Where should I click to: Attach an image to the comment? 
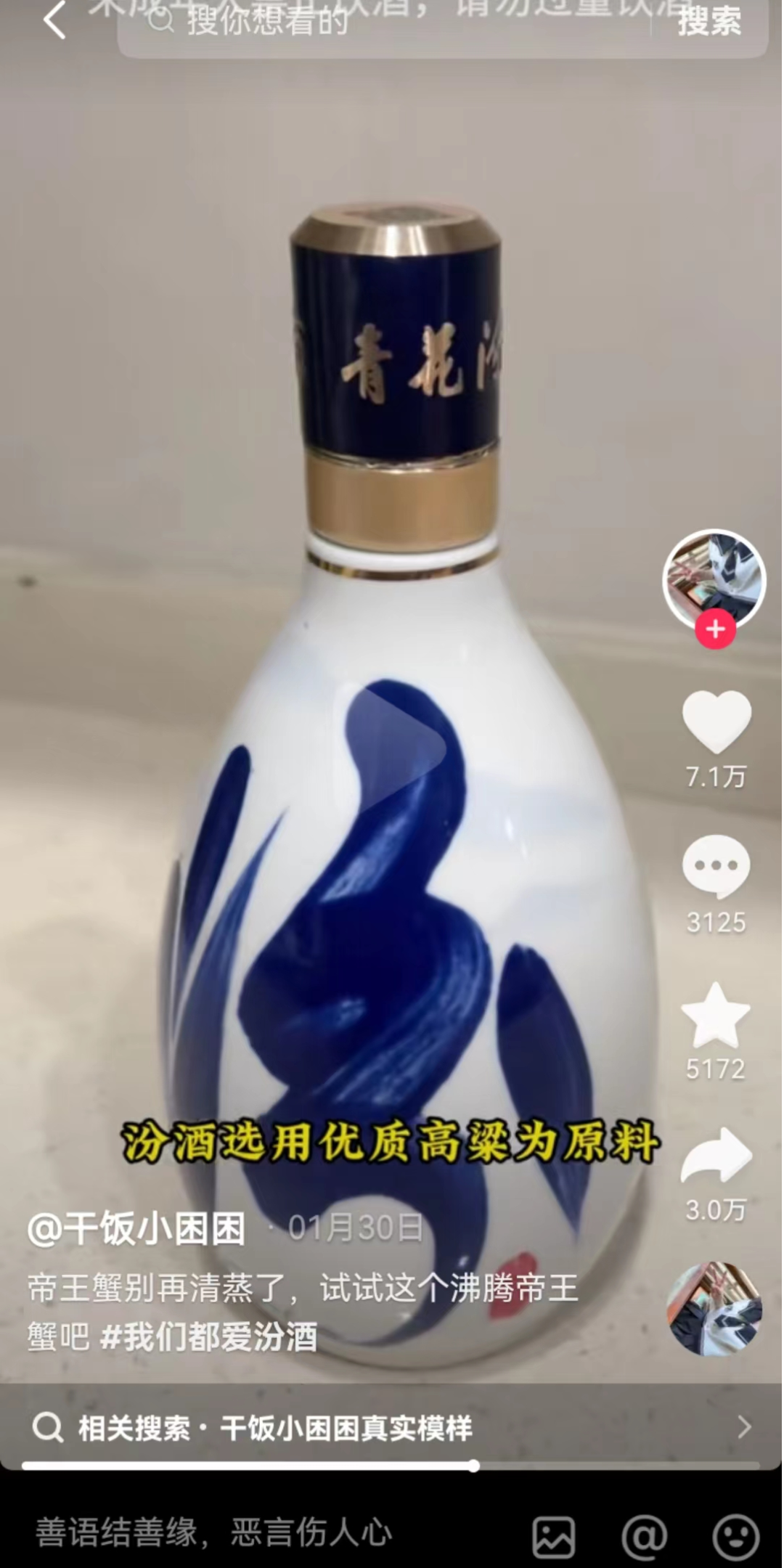(x=554, y=1536)
